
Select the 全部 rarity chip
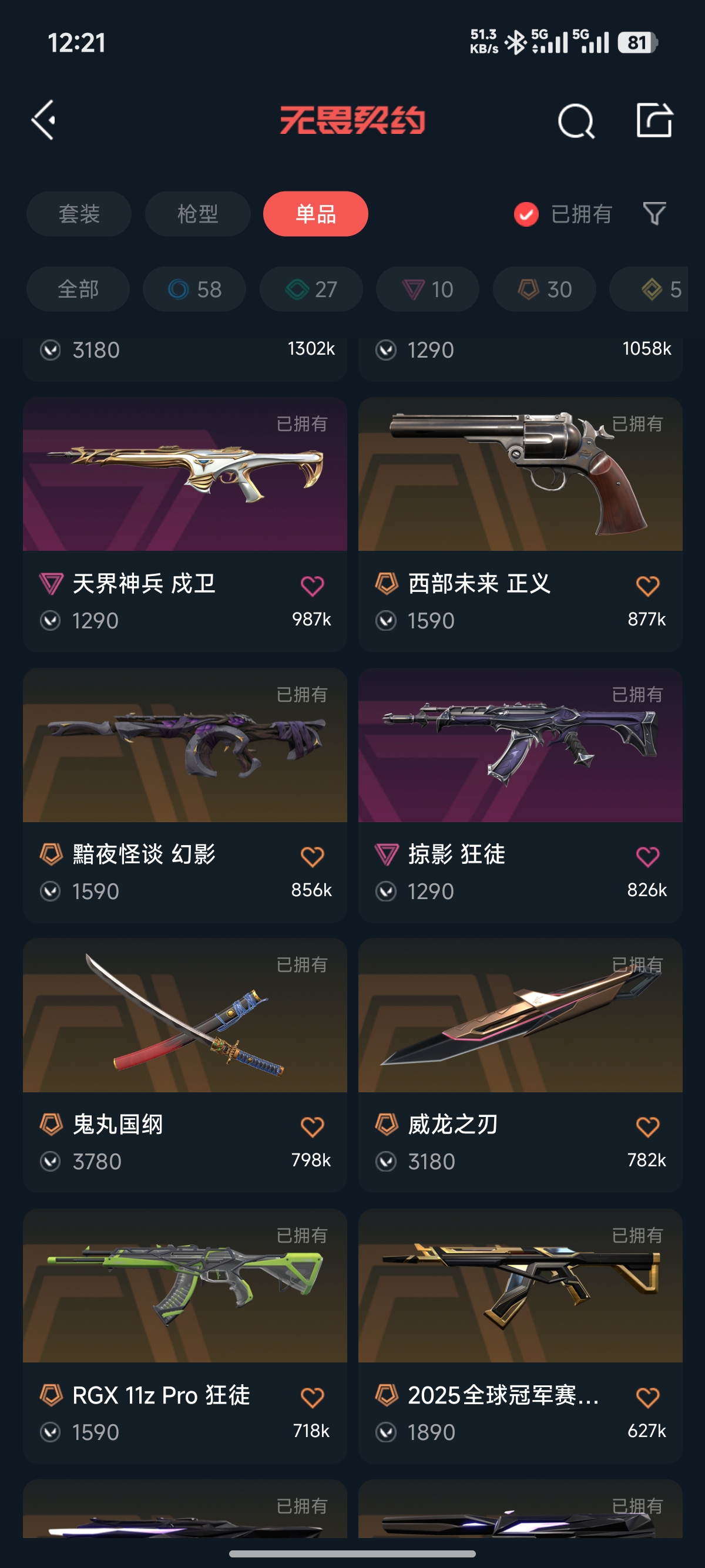point(78,289)
